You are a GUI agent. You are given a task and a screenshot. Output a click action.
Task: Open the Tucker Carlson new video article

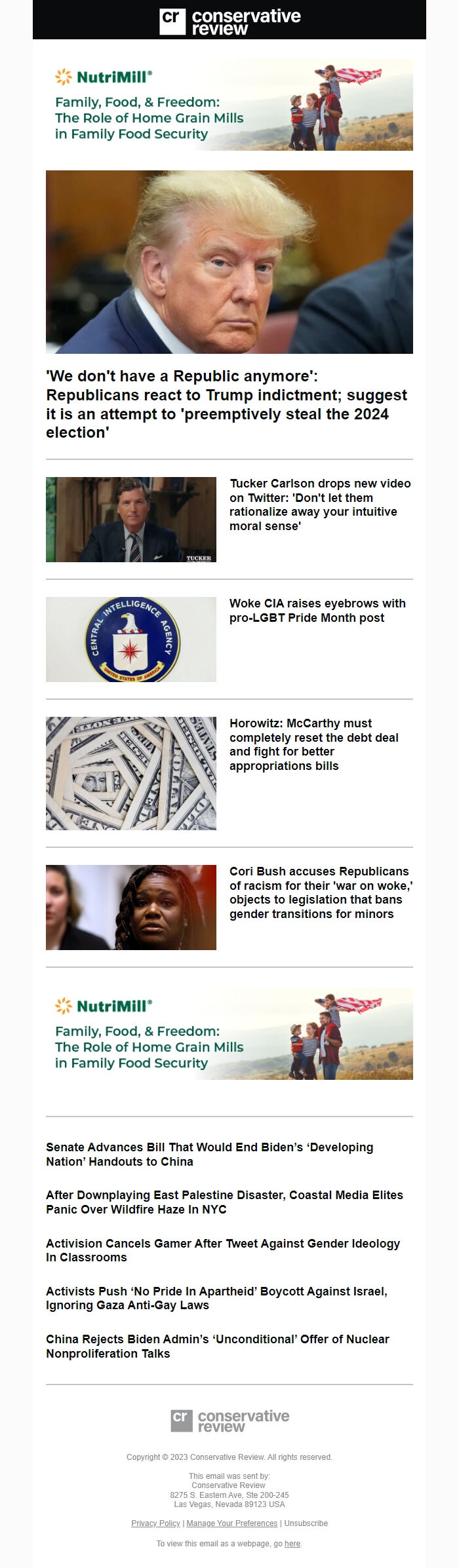(320, 505)
